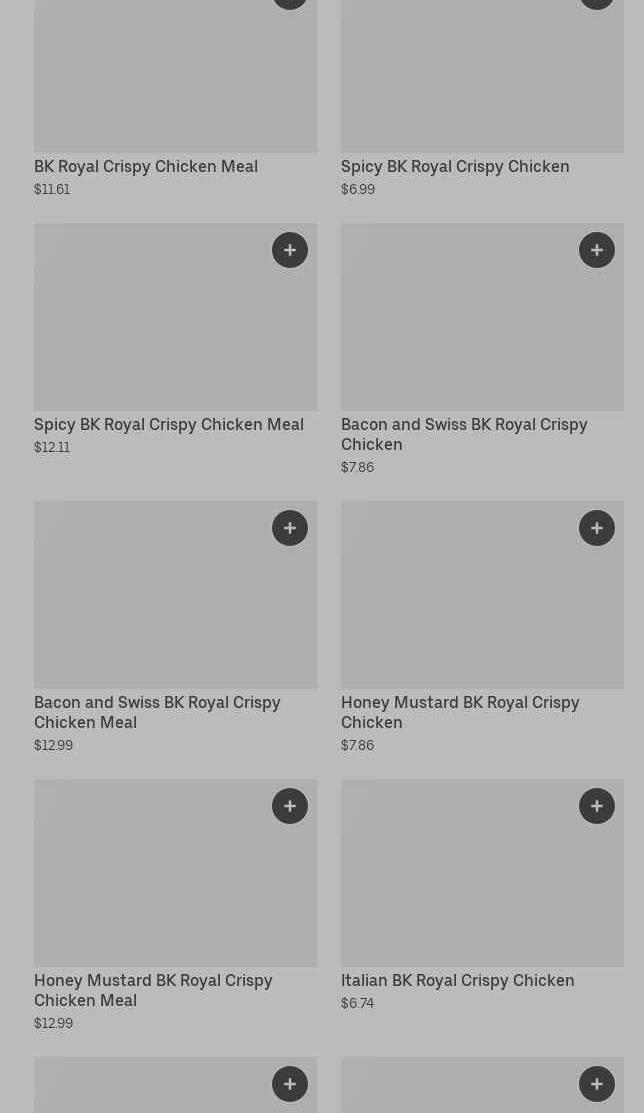Open Spicy BK Royal Crispy Chicken $6.99 item
Screen dimensions: 644x1113
coord(482,99)
